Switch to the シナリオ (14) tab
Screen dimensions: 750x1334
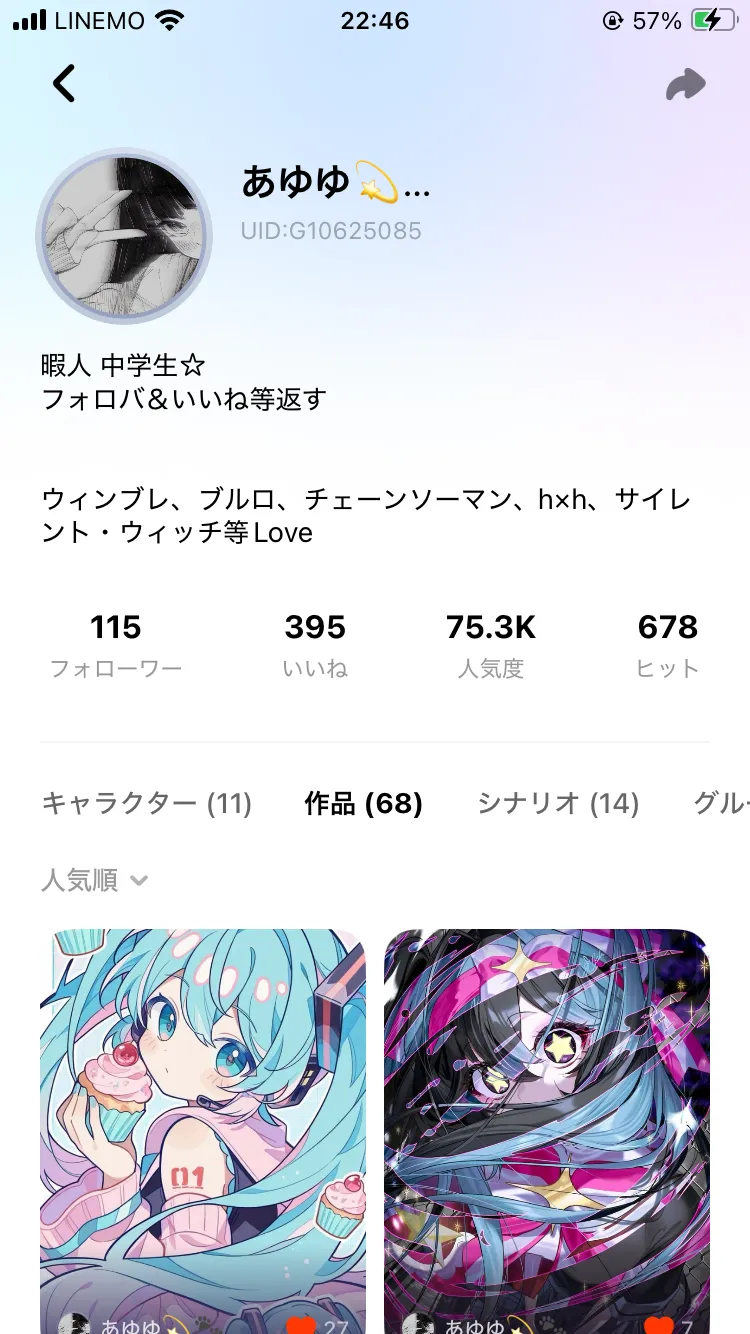[x=557, y=803]
